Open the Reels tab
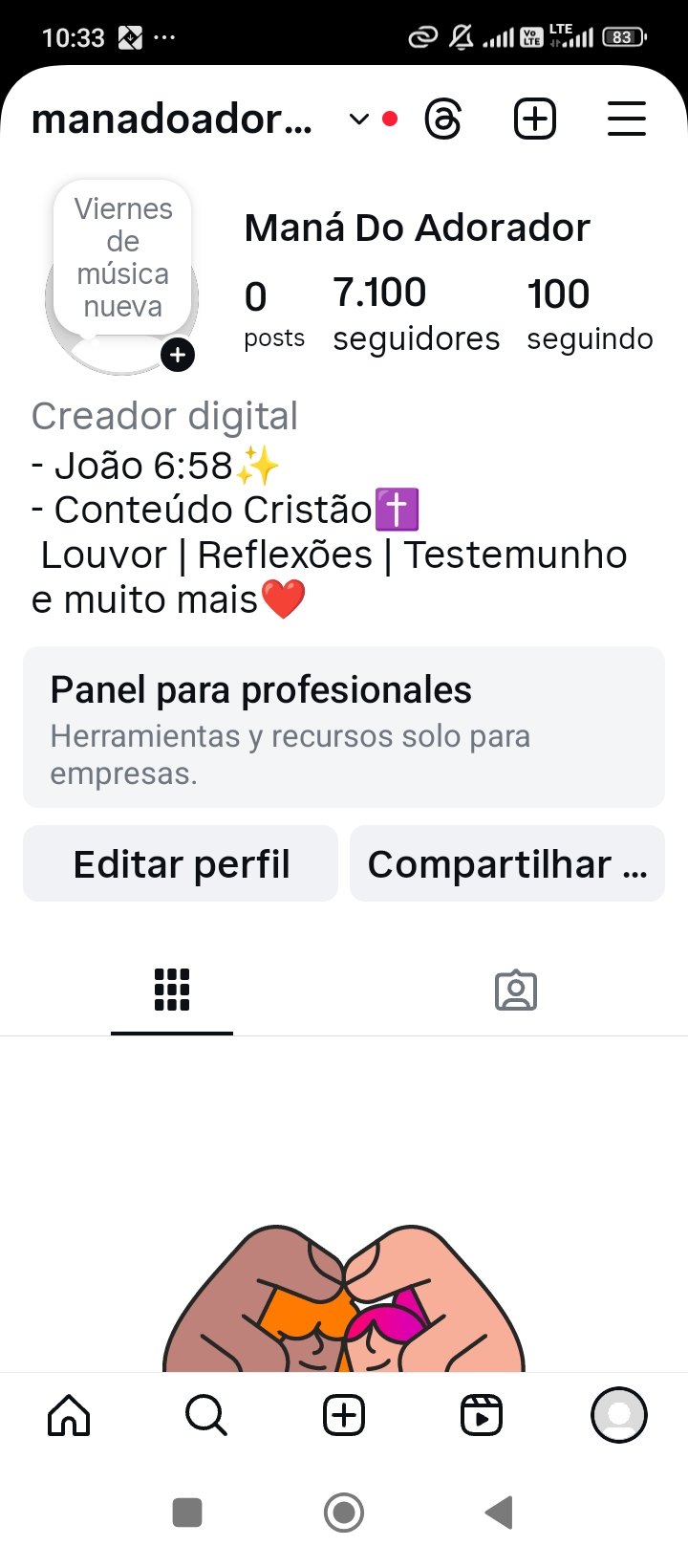 point(482,1415)
